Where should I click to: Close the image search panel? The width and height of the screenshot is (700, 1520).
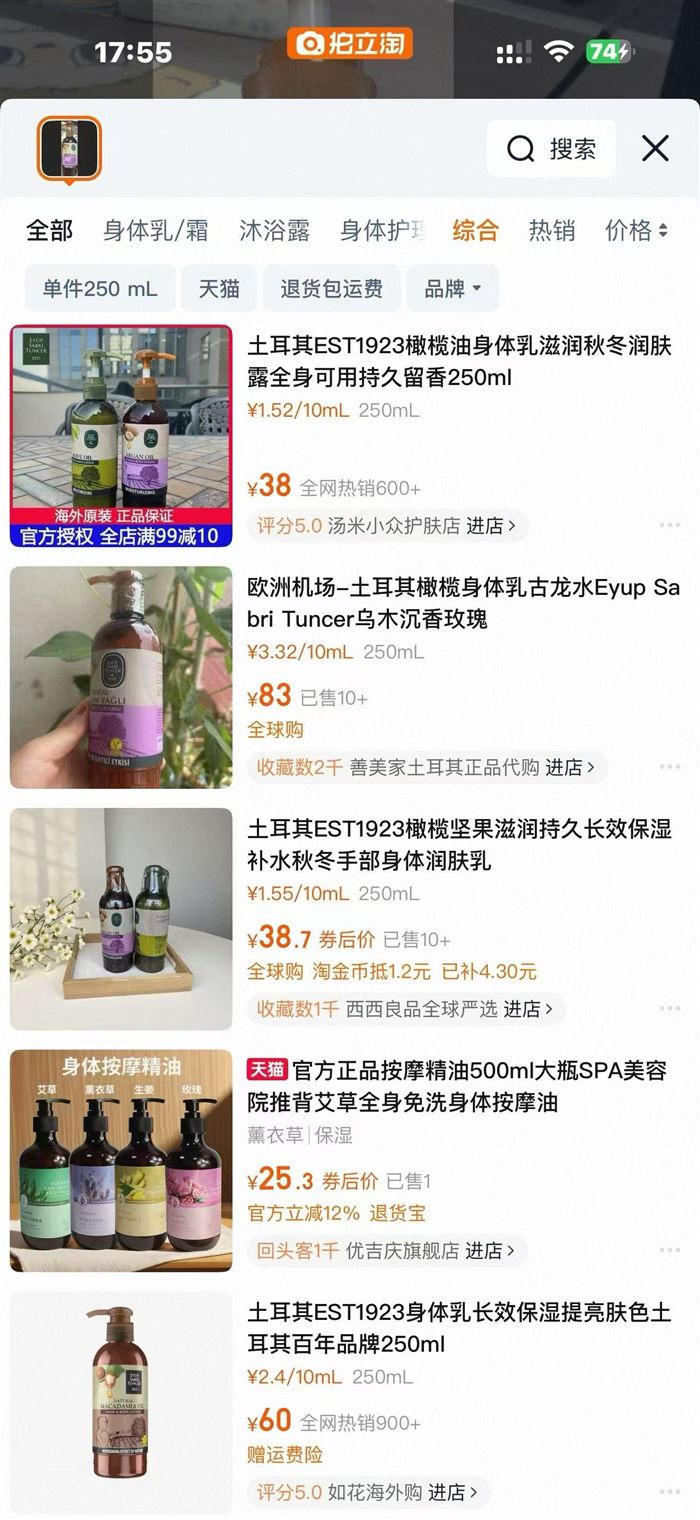pos(655,149)
